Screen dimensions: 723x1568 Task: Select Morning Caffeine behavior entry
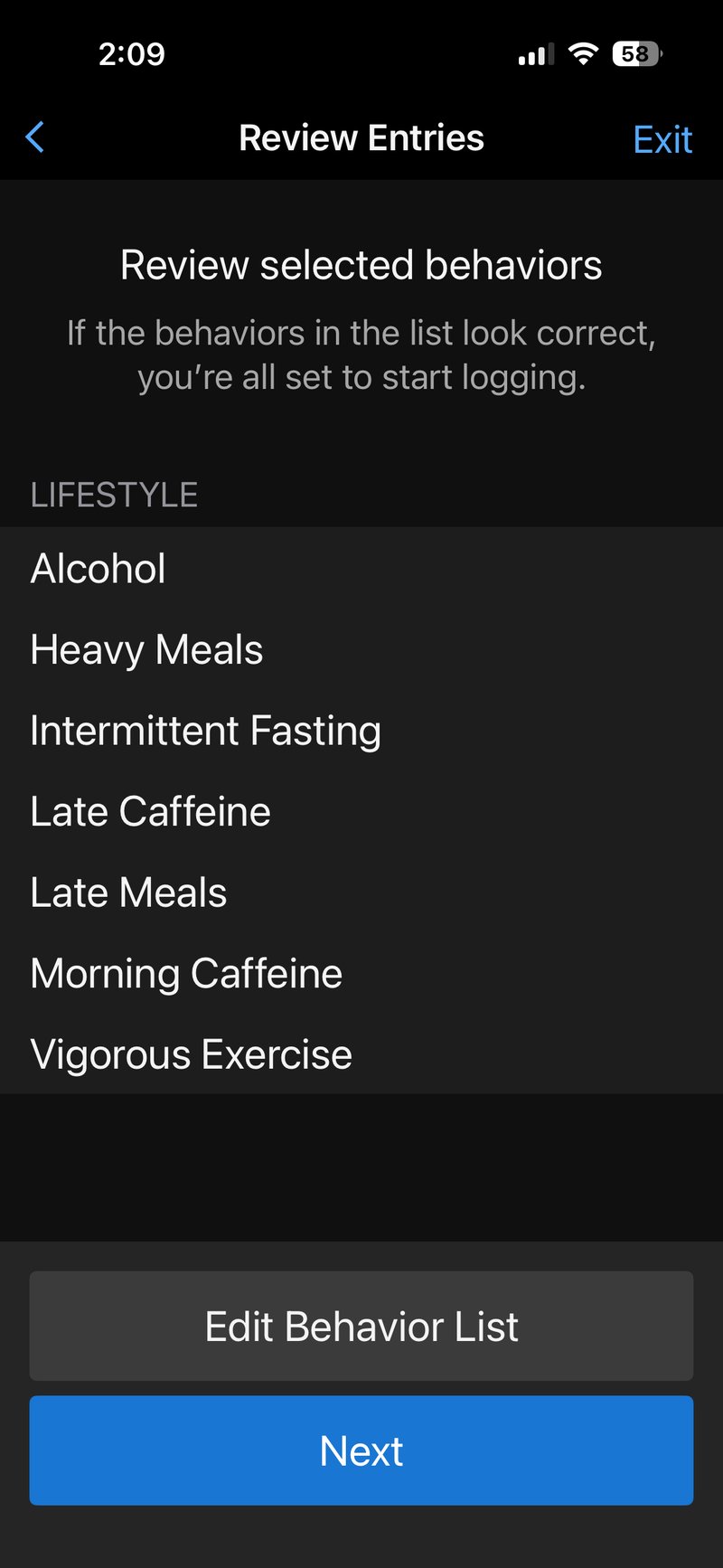pos(186,974)
